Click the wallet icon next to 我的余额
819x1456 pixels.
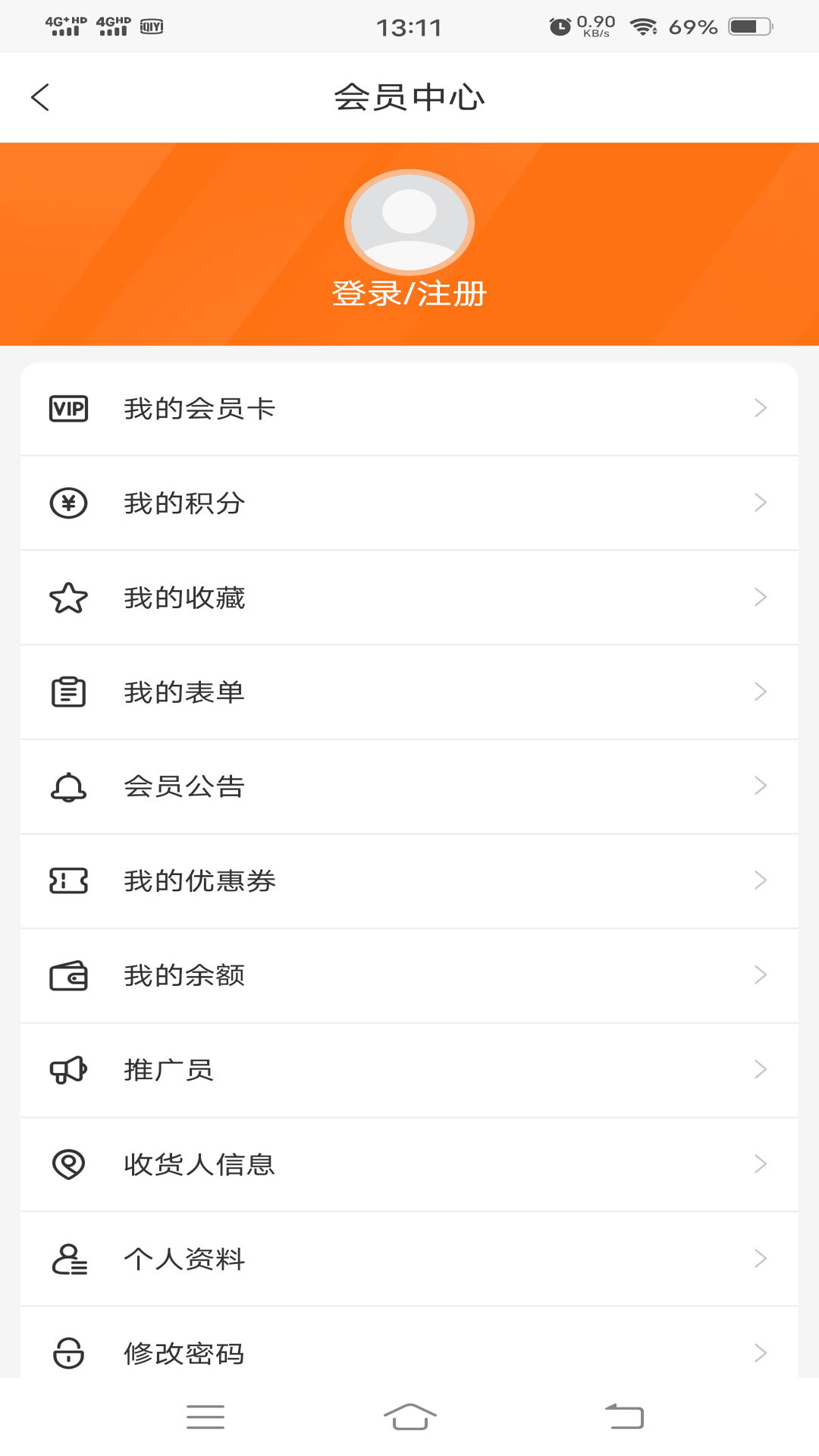tap(69, 975)
